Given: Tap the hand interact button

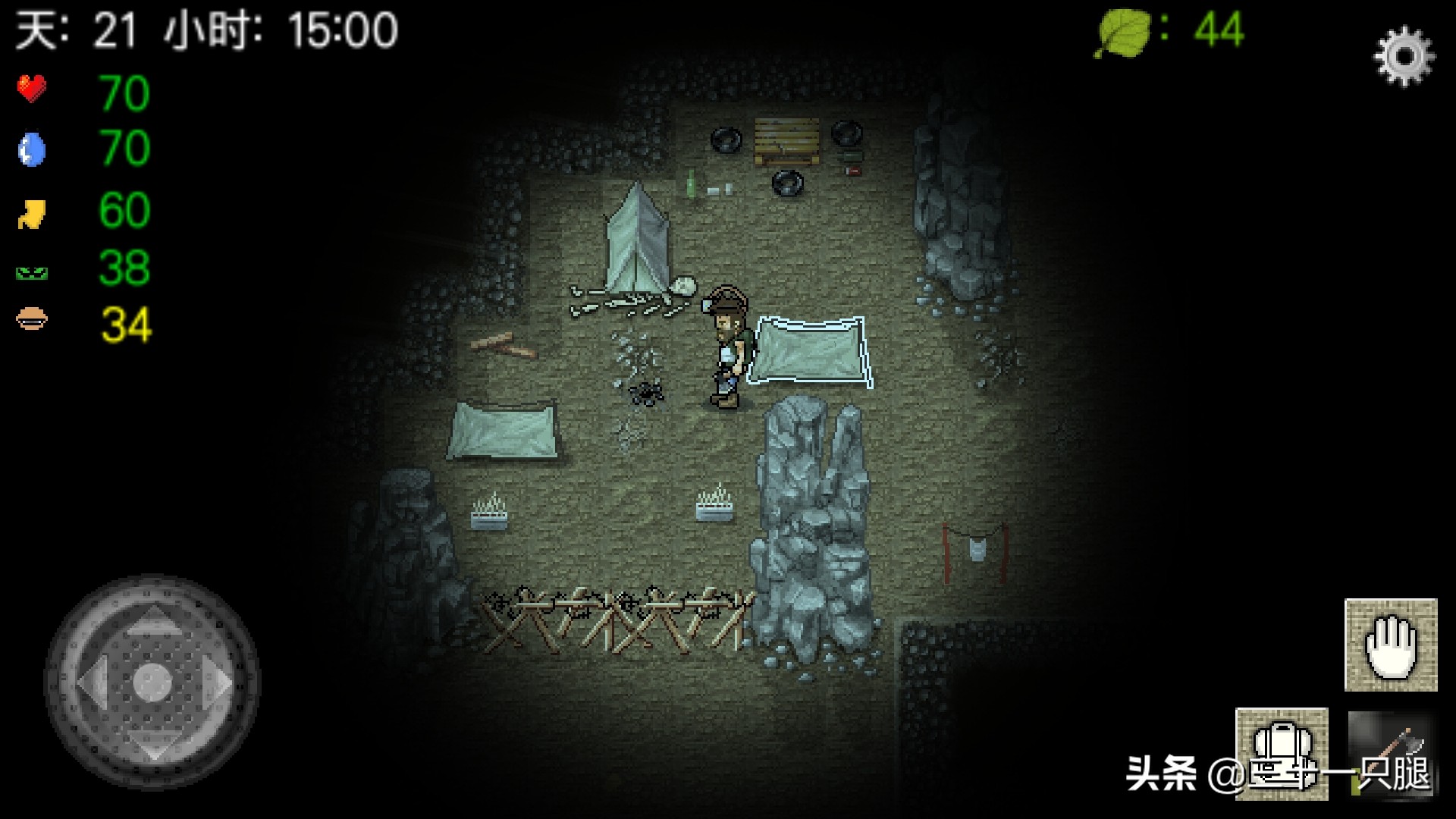Looking at the screenshot, I should 1391,645.
